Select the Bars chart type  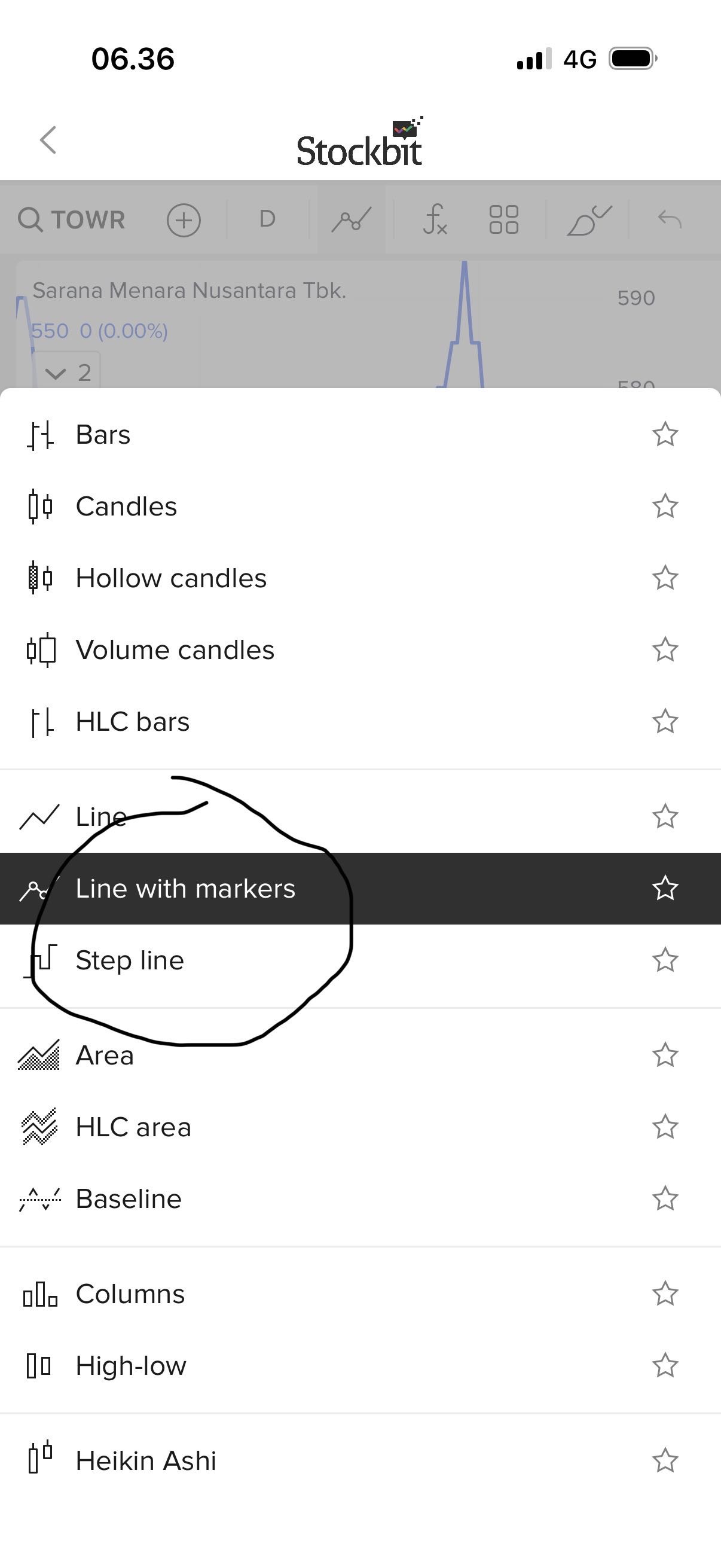103,435
